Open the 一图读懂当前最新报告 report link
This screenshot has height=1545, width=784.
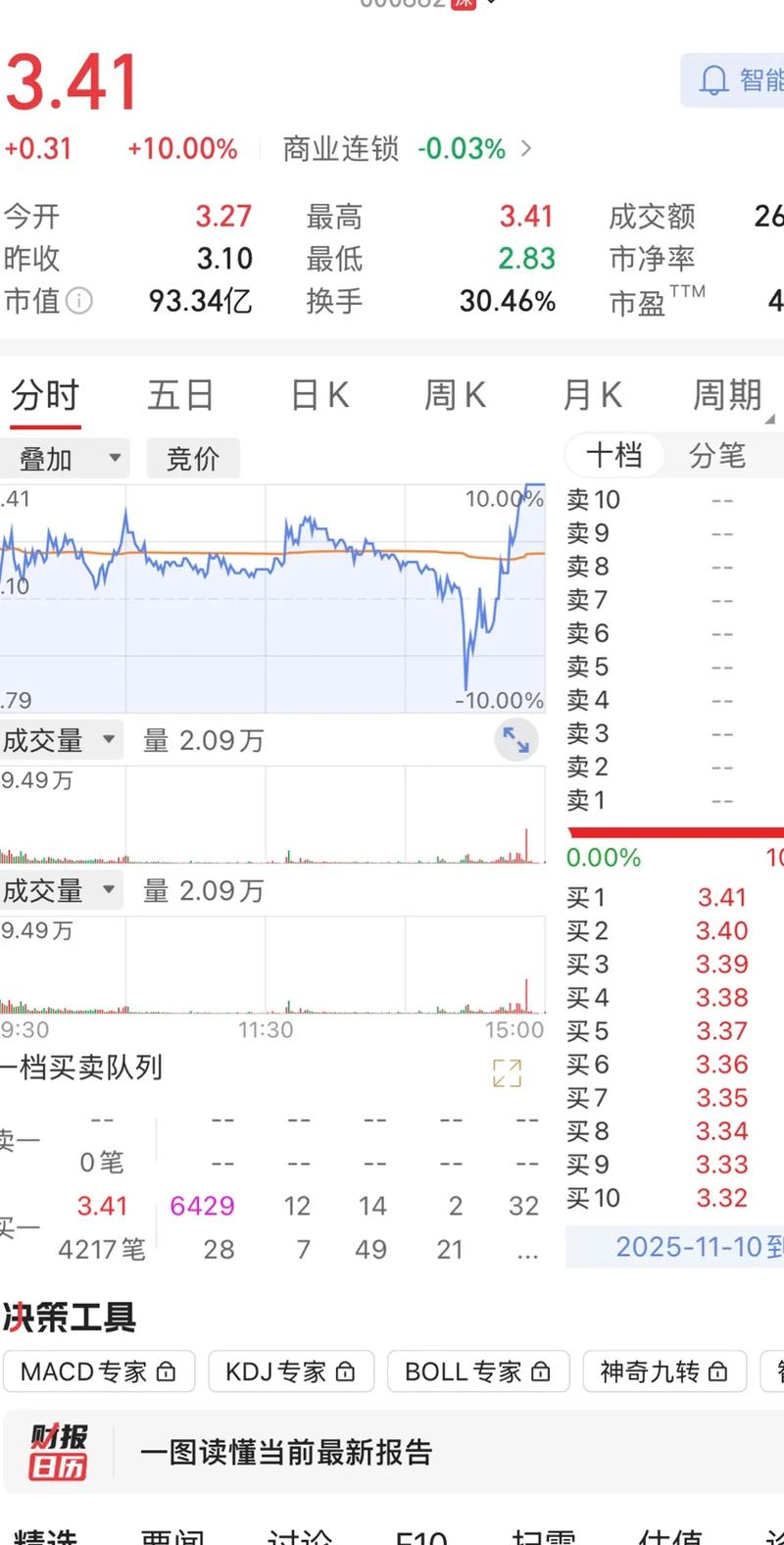[288, 1455]
